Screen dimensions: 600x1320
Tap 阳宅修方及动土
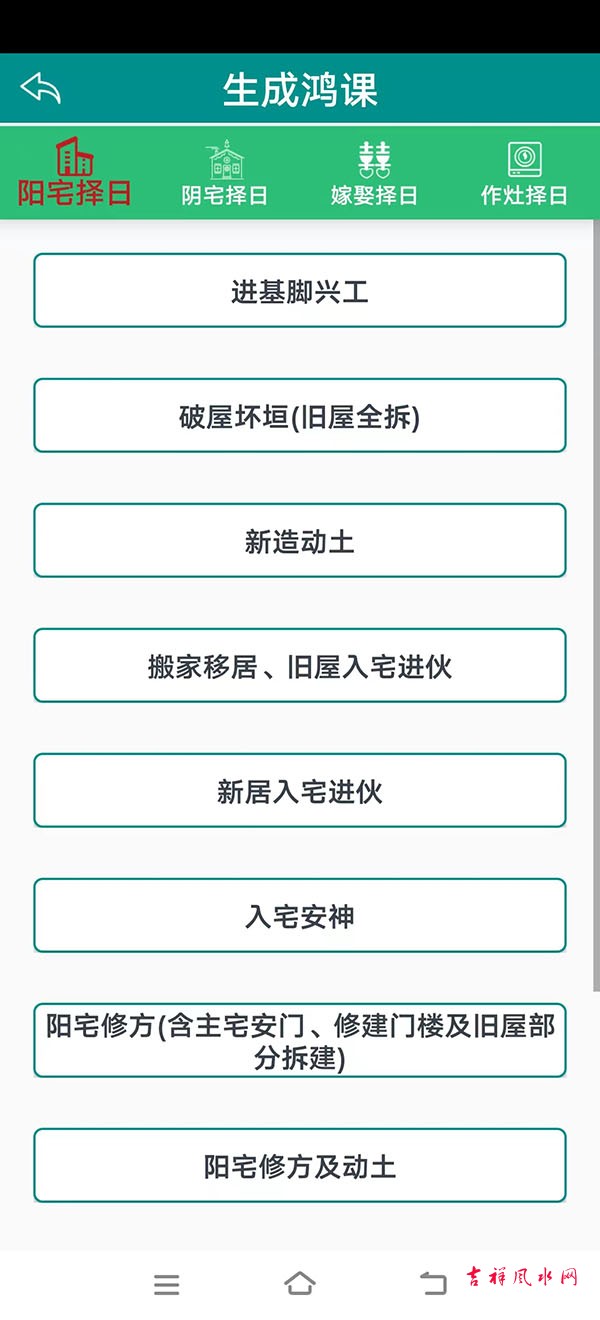coord(300,1166)
